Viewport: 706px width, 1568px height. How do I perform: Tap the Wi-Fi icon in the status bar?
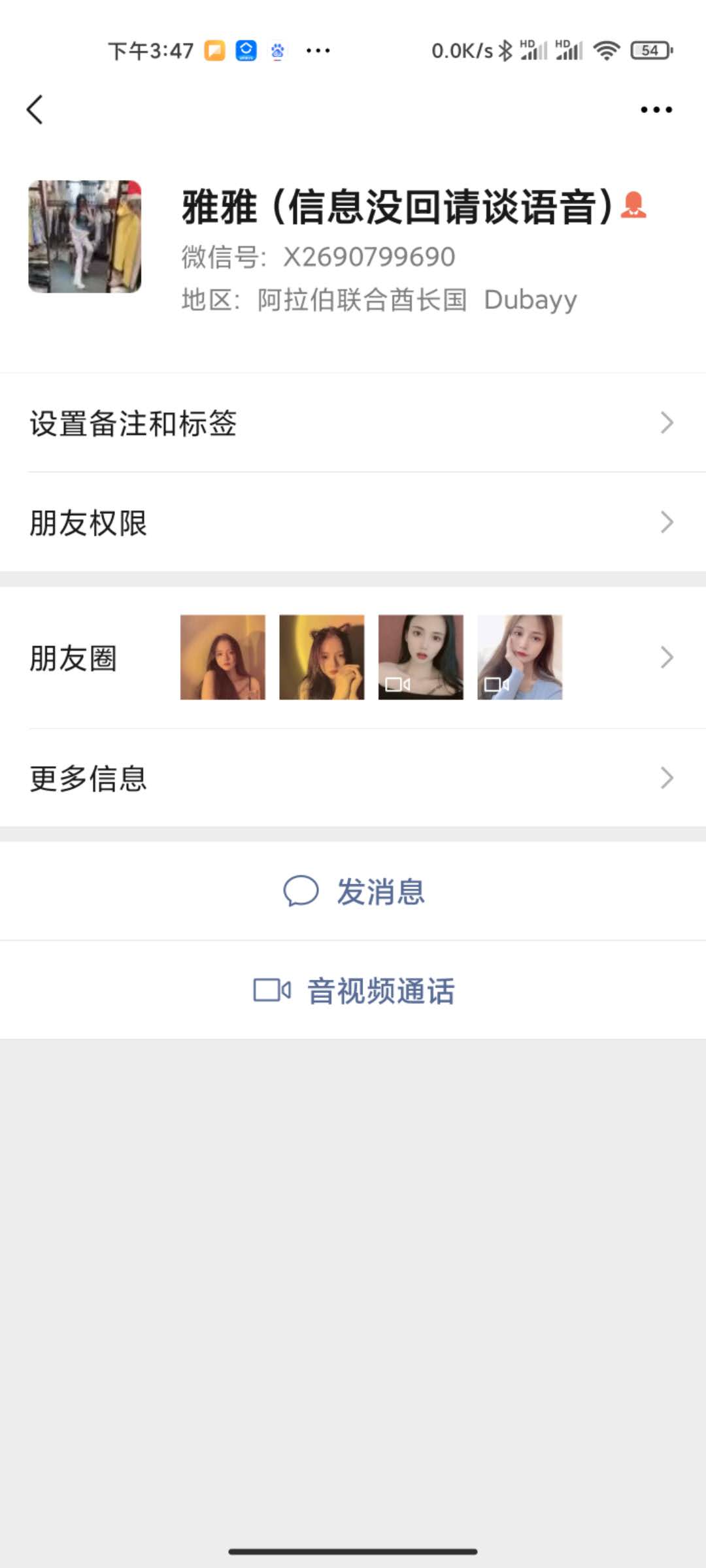(607, 50)
